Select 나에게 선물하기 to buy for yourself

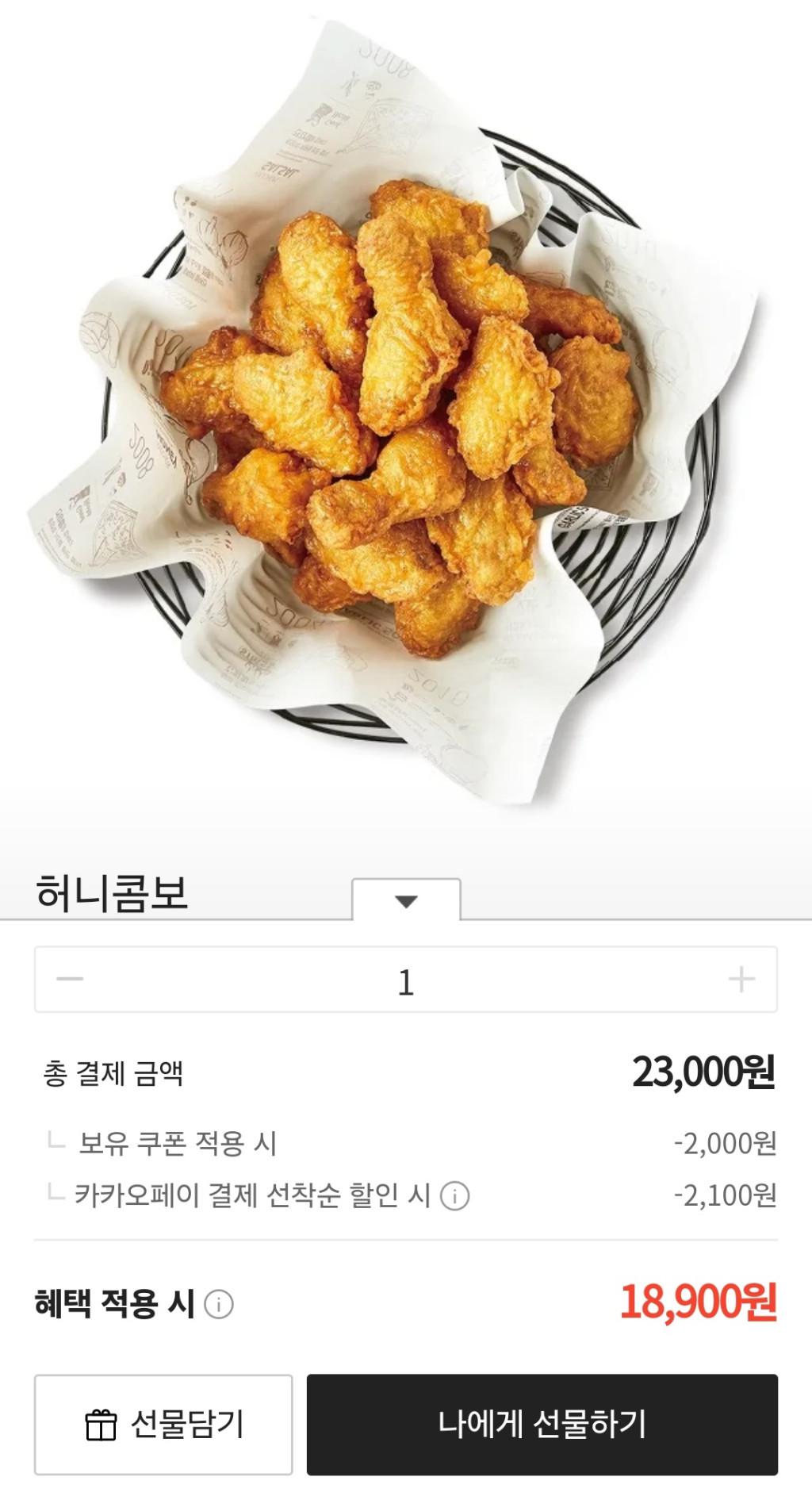542,1425
